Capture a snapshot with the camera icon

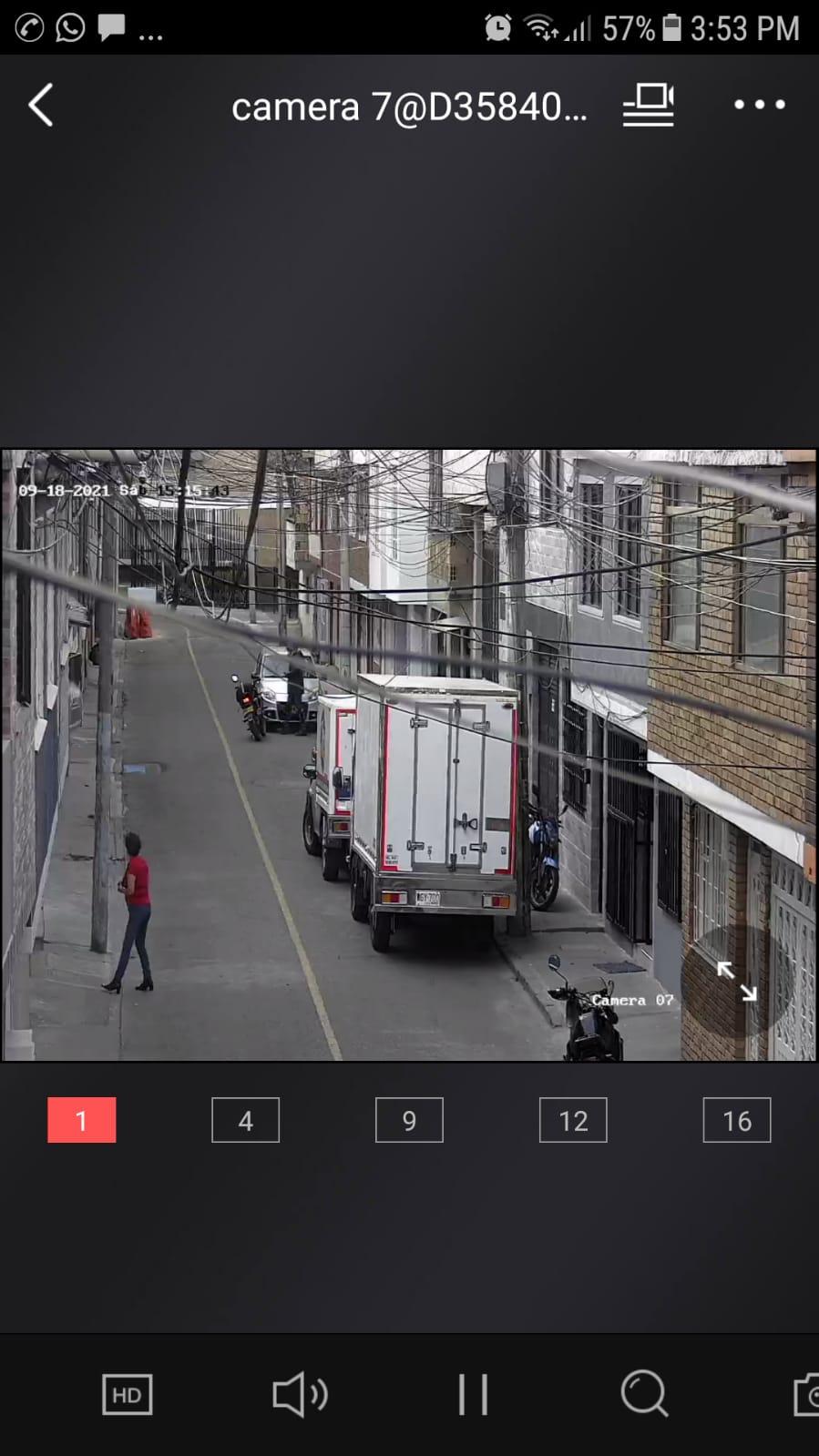tap(805, 1394)
